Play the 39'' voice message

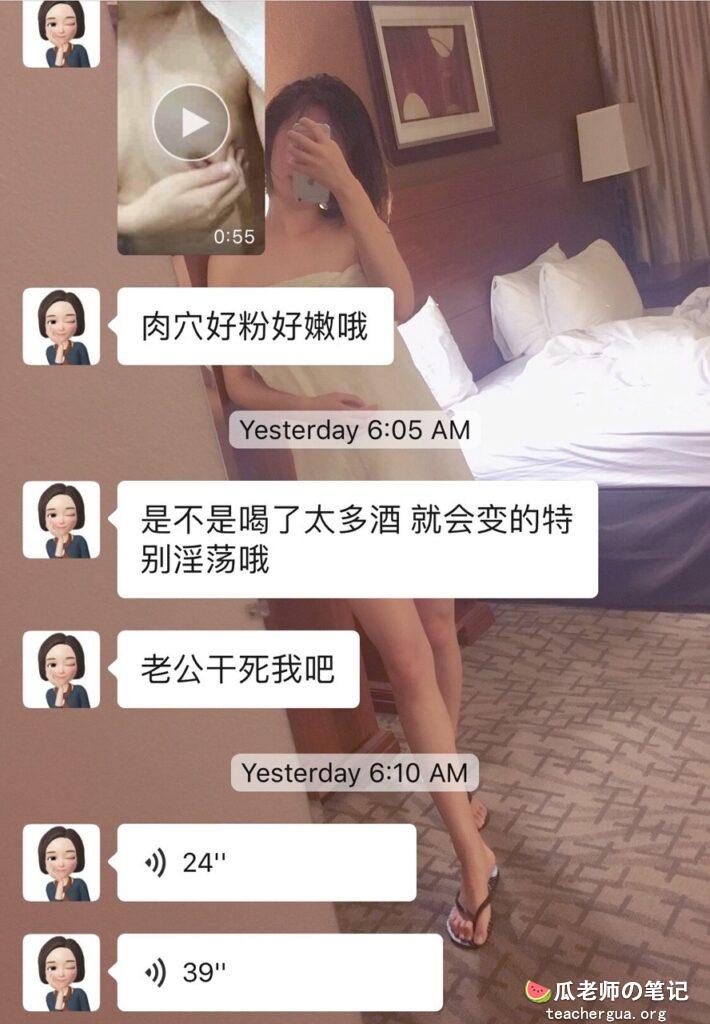(279, 972)
